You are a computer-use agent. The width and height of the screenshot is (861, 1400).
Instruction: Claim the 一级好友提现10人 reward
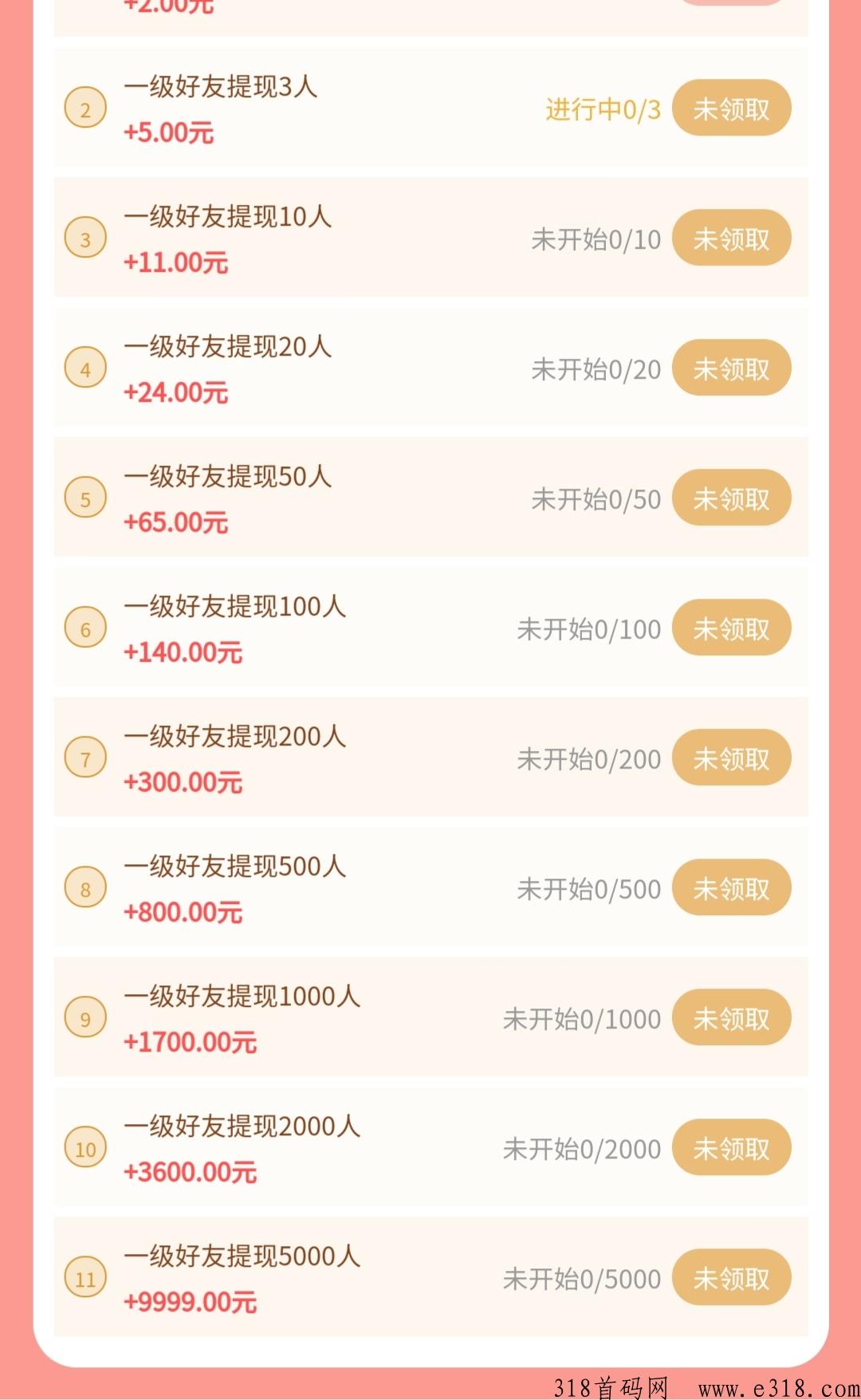coord(731,238)
